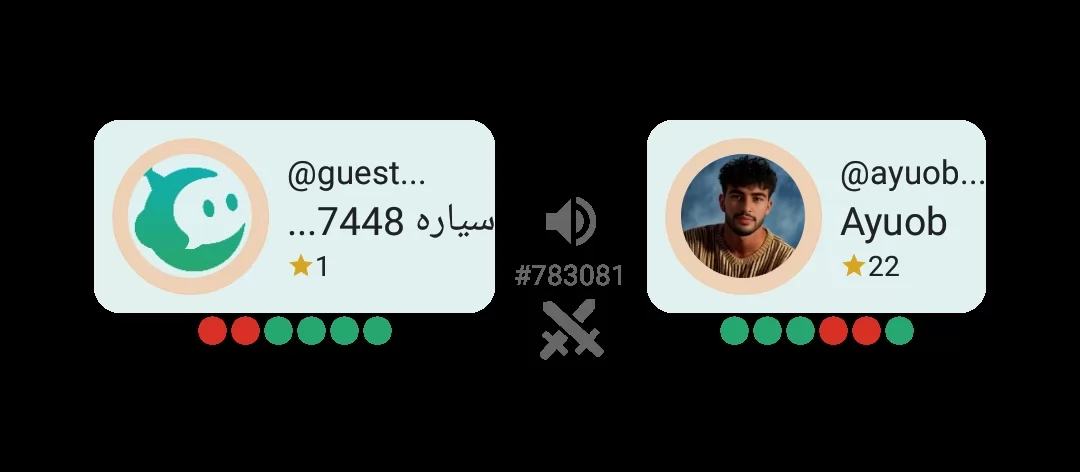Mute the game sound speaker icon
Screen dimensions: 1080x472
(x=570, y=222)
